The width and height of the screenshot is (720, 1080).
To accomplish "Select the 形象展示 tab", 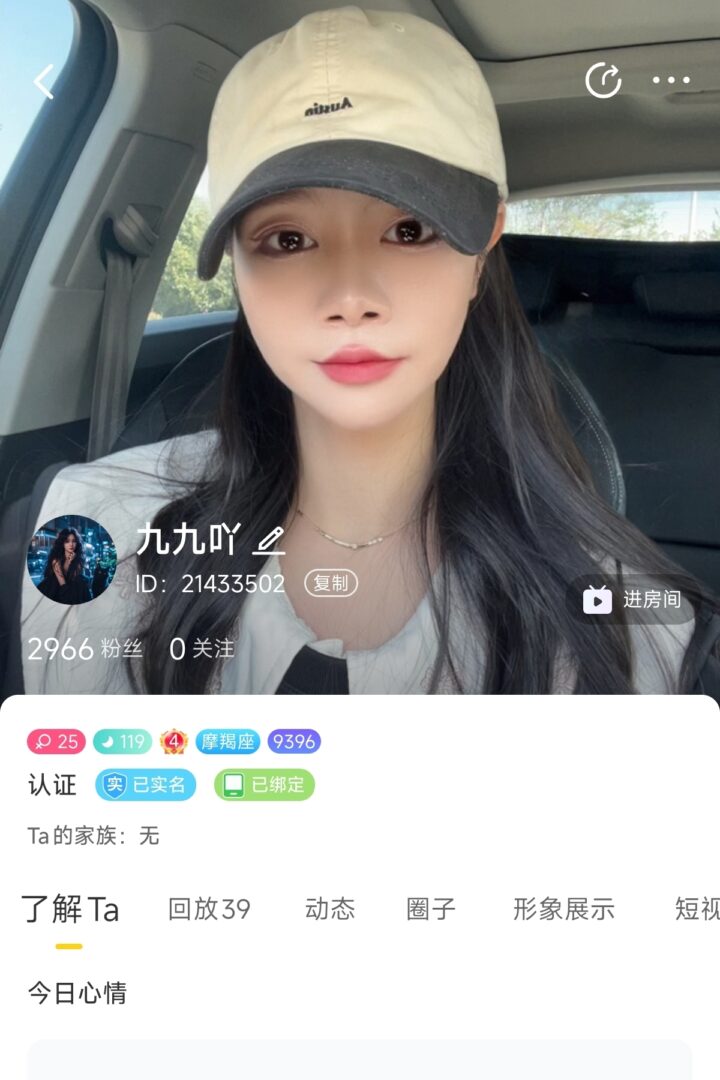I will click(563, 909).
